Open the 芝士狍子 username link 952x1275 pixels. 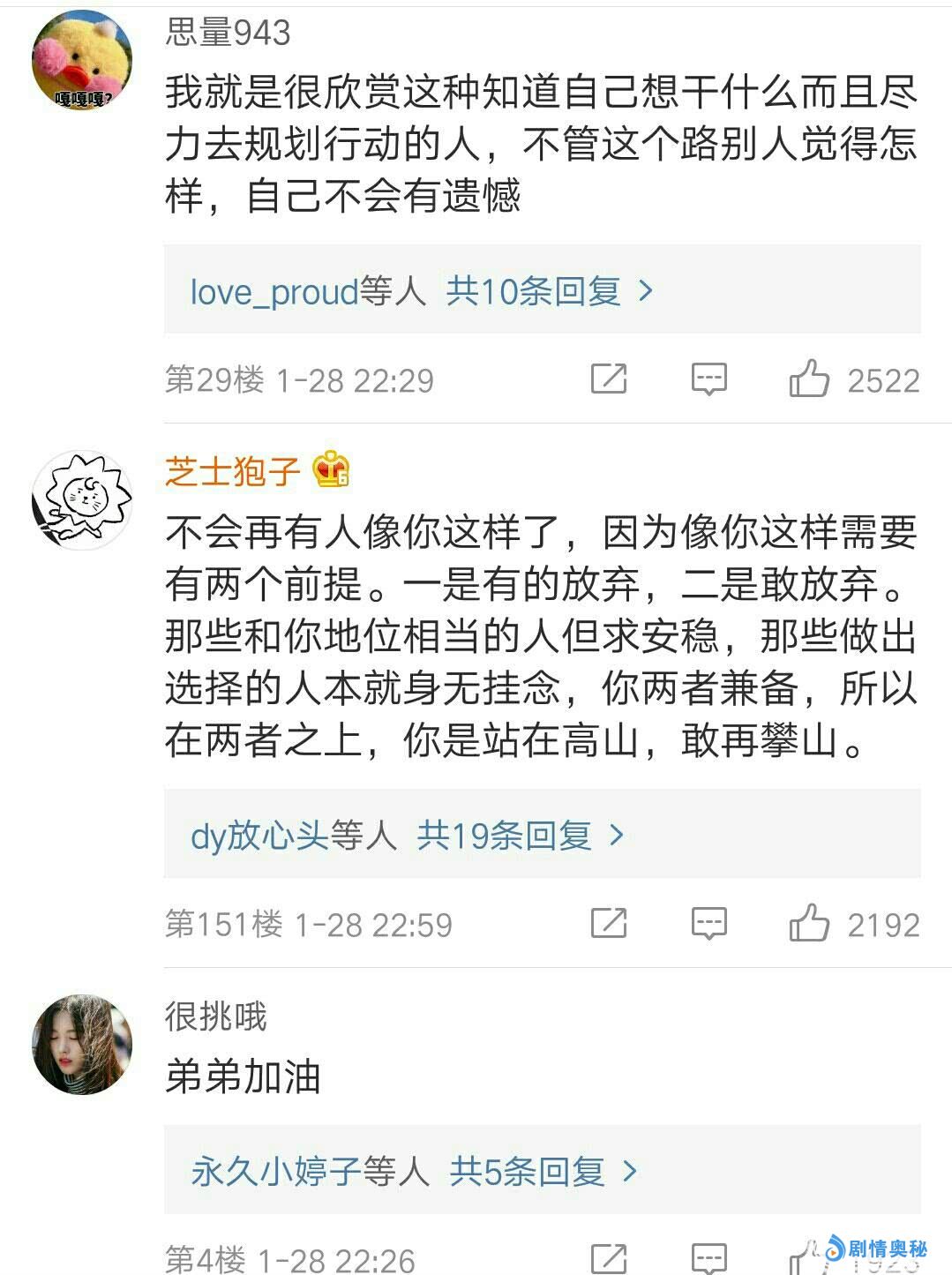(x=233, y=471)
